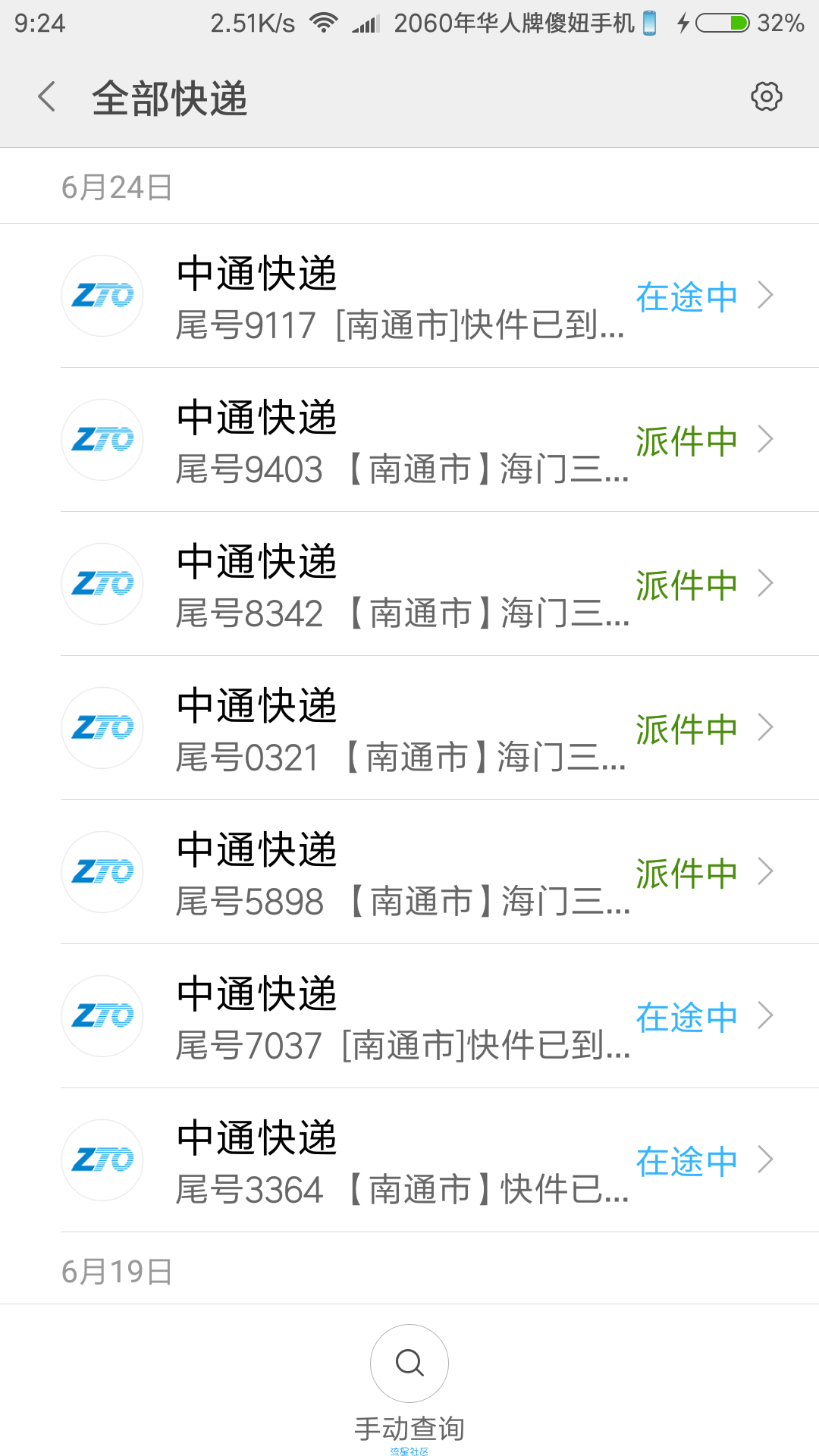Tap the 手动查询 search button
The height and width of the screenshot is (1456, 819).
[409, 1363]
